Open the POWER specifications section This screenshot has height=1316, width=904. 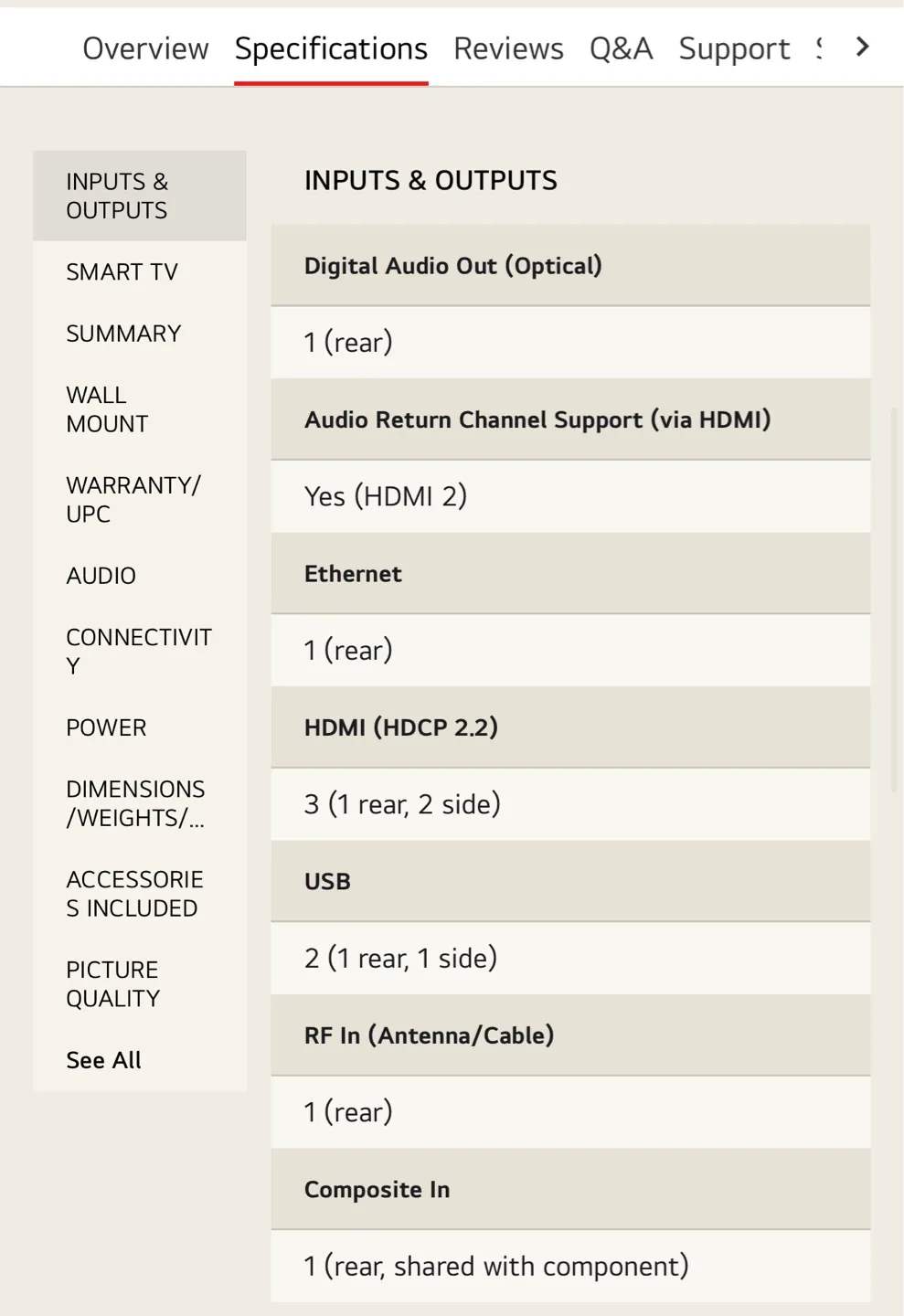coord(106,727)
